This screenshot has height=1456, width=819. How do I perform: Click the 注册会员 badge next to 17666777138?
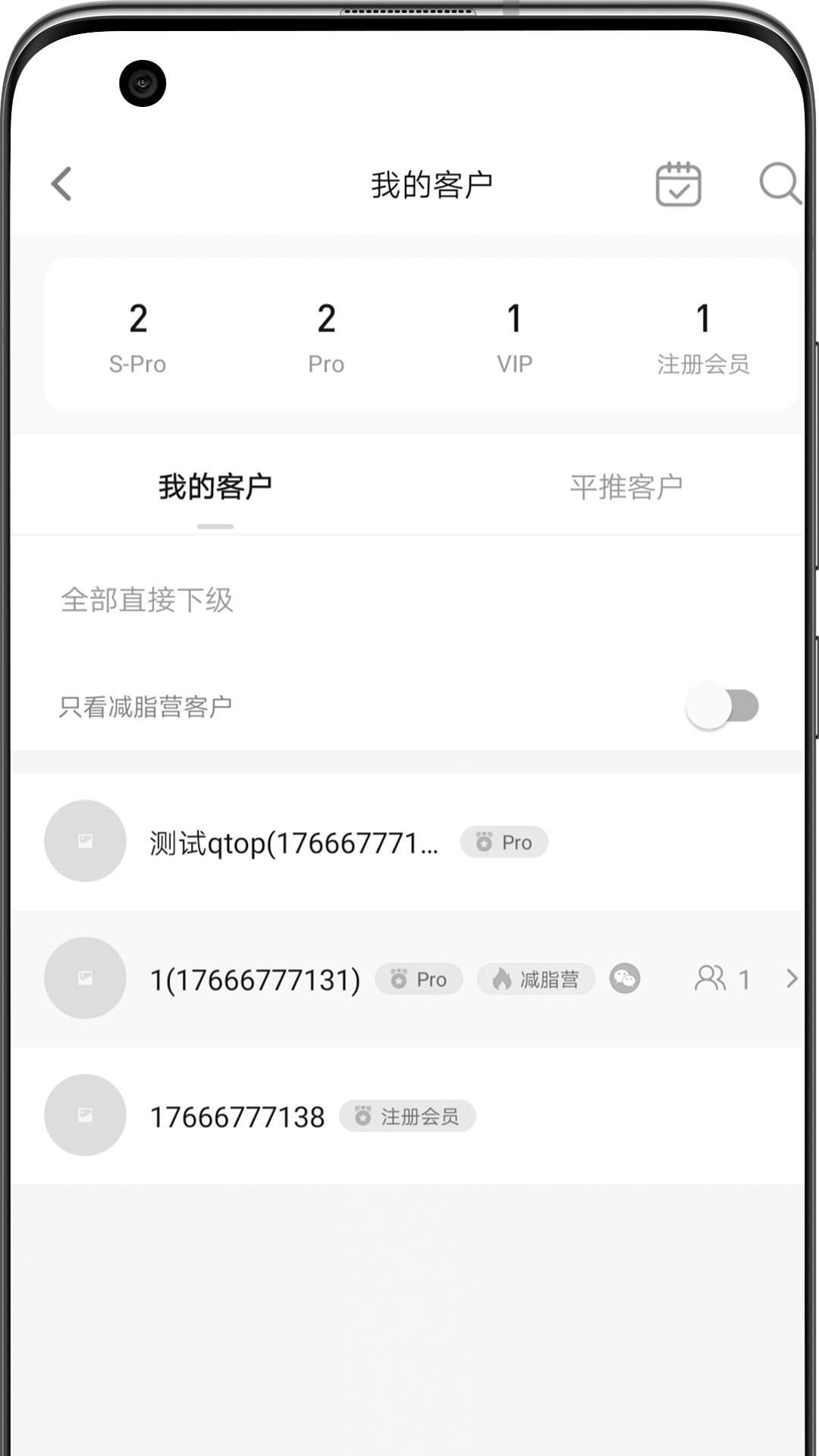[406, 1116]
